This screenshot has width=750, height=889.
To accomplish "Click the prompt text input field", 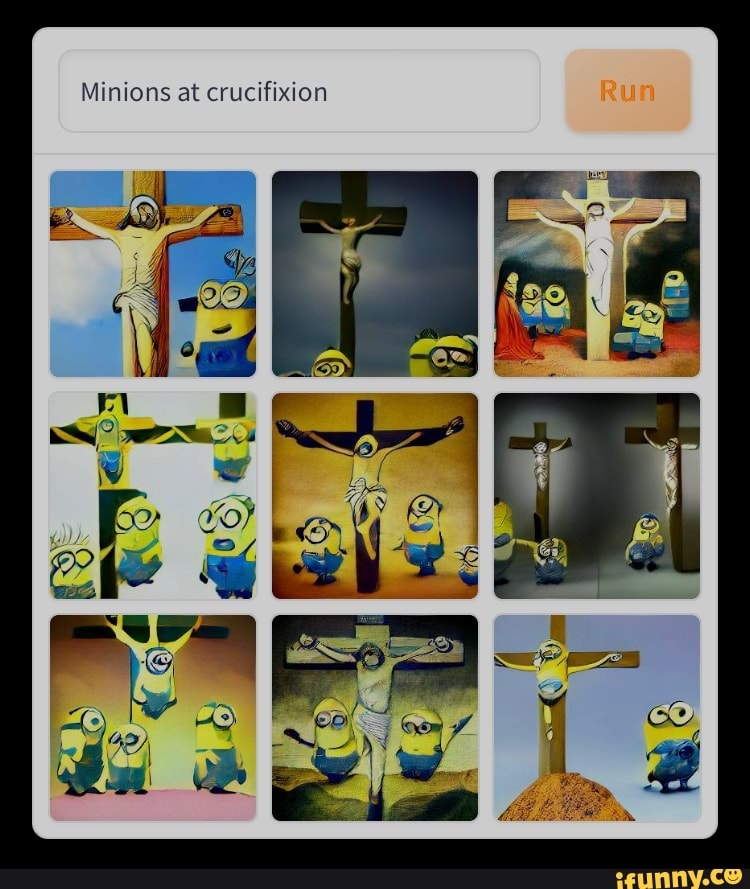I will [x=300, y=91].
